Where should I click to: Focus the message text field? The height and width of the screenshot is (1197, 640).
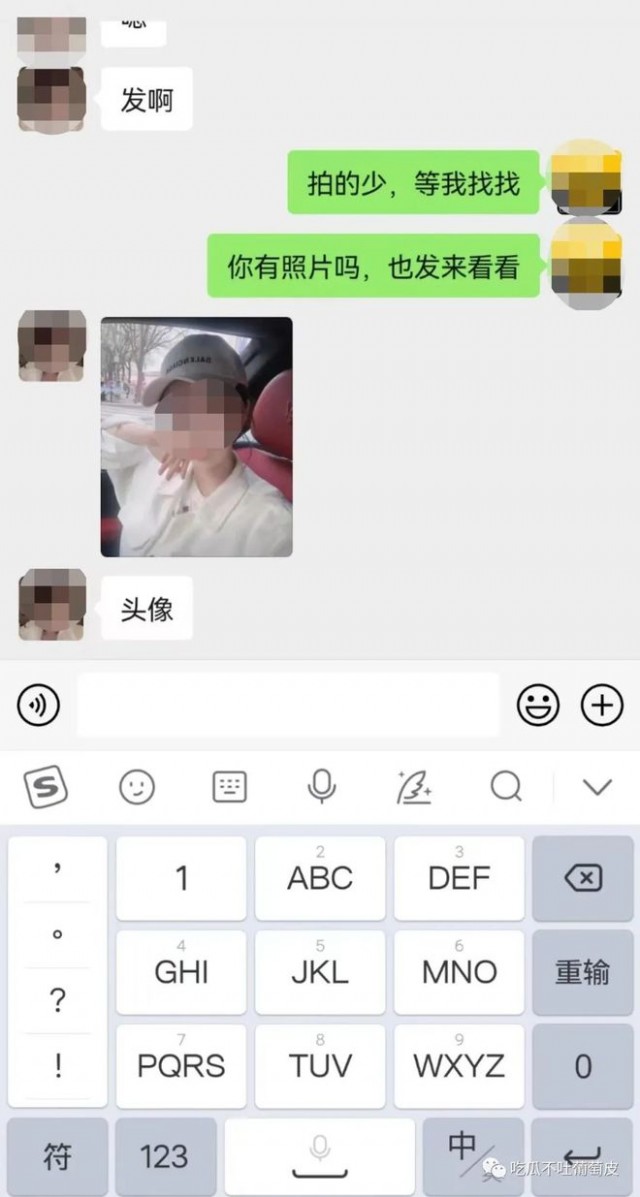pos(288,705)
